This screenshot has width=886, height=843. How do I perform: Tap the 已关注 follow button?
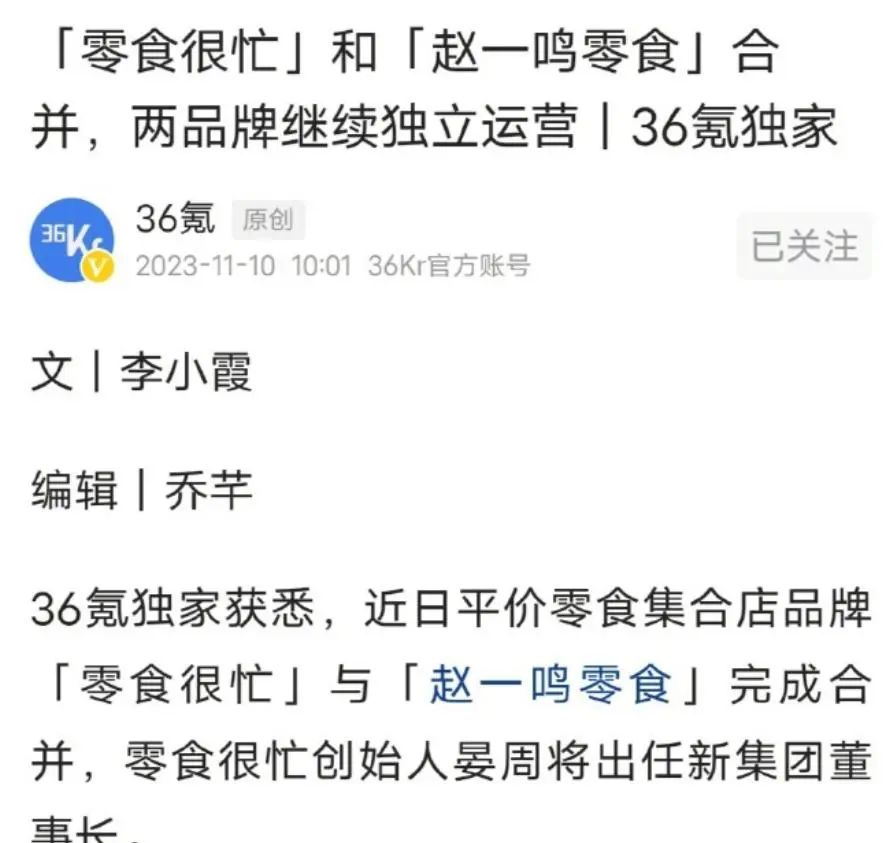tap(803, 245)
